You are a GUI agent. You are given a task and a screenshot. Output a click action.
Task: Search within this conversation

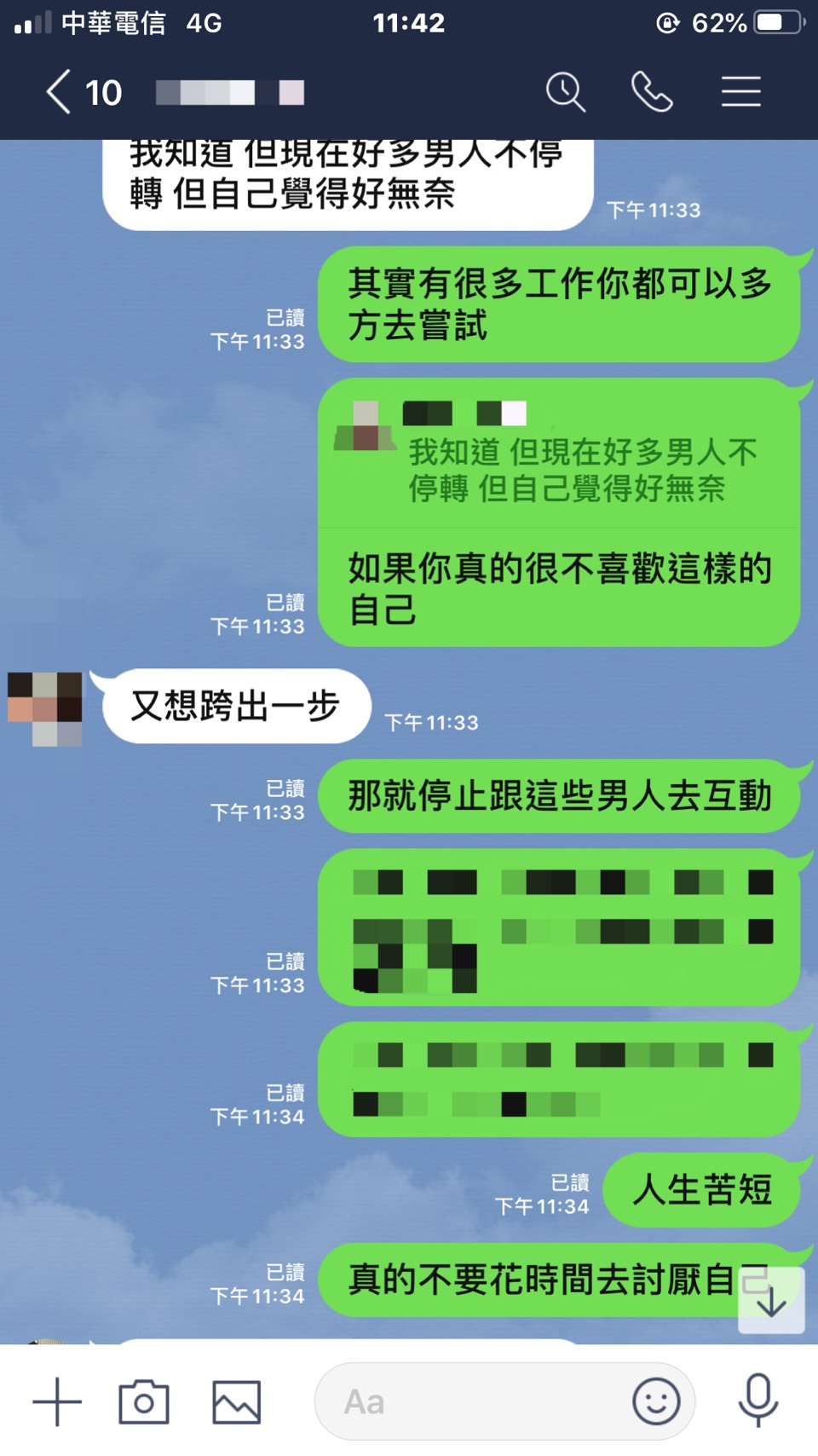click(565, 92)
